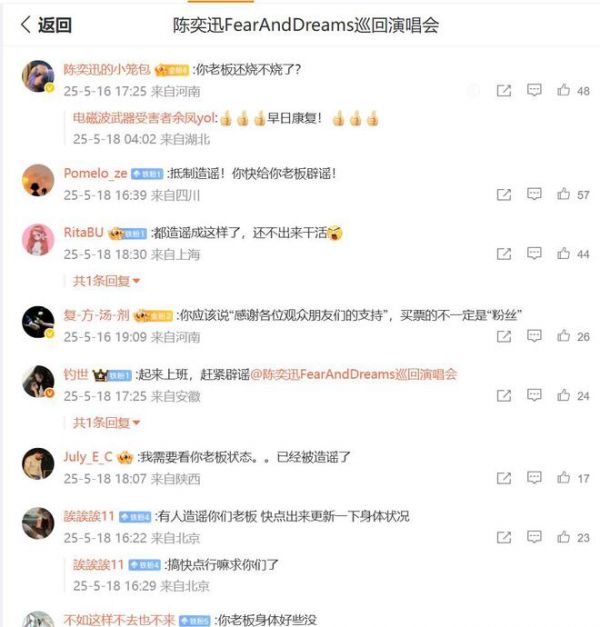Open Pomelo_ze's profile avatar
This screenshot has width=600, height=627.
tap(38, 181)
